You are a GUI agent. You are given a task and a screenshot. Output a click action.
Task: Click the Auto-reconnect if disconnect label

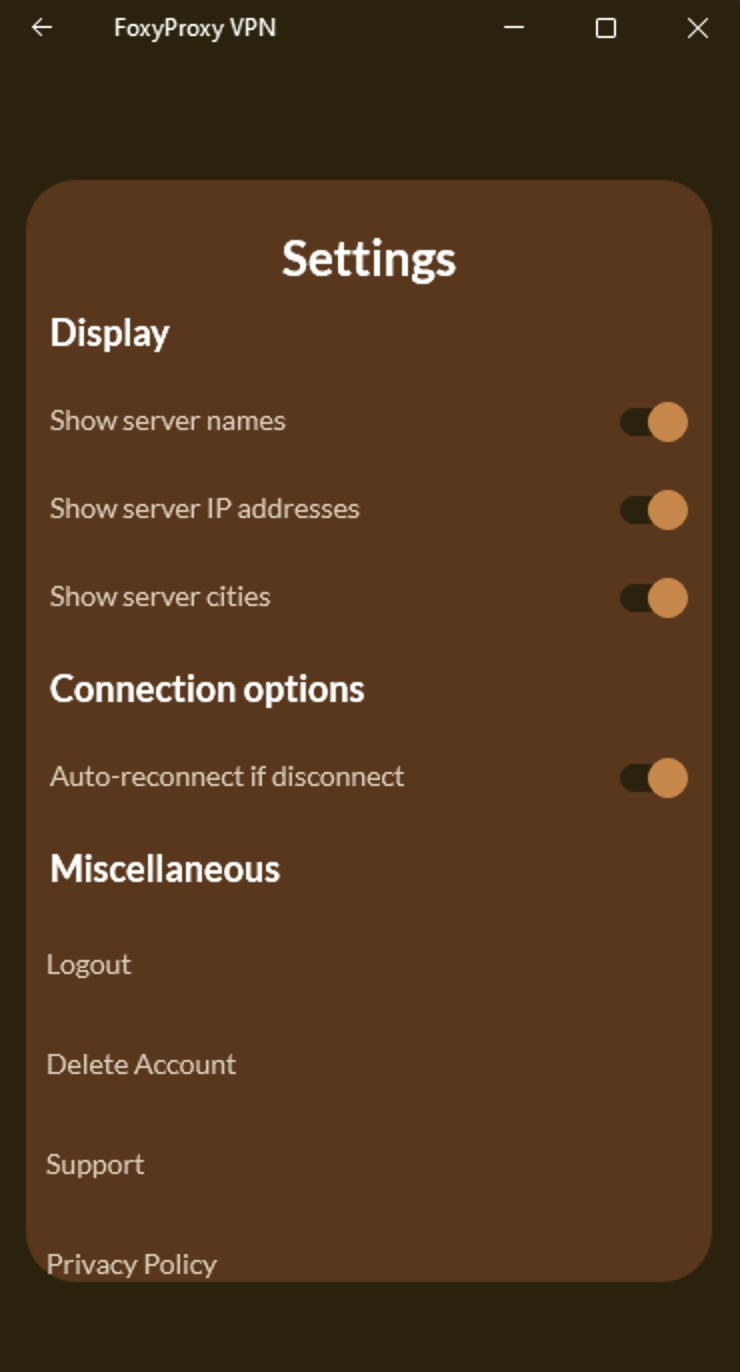(227, 776)
